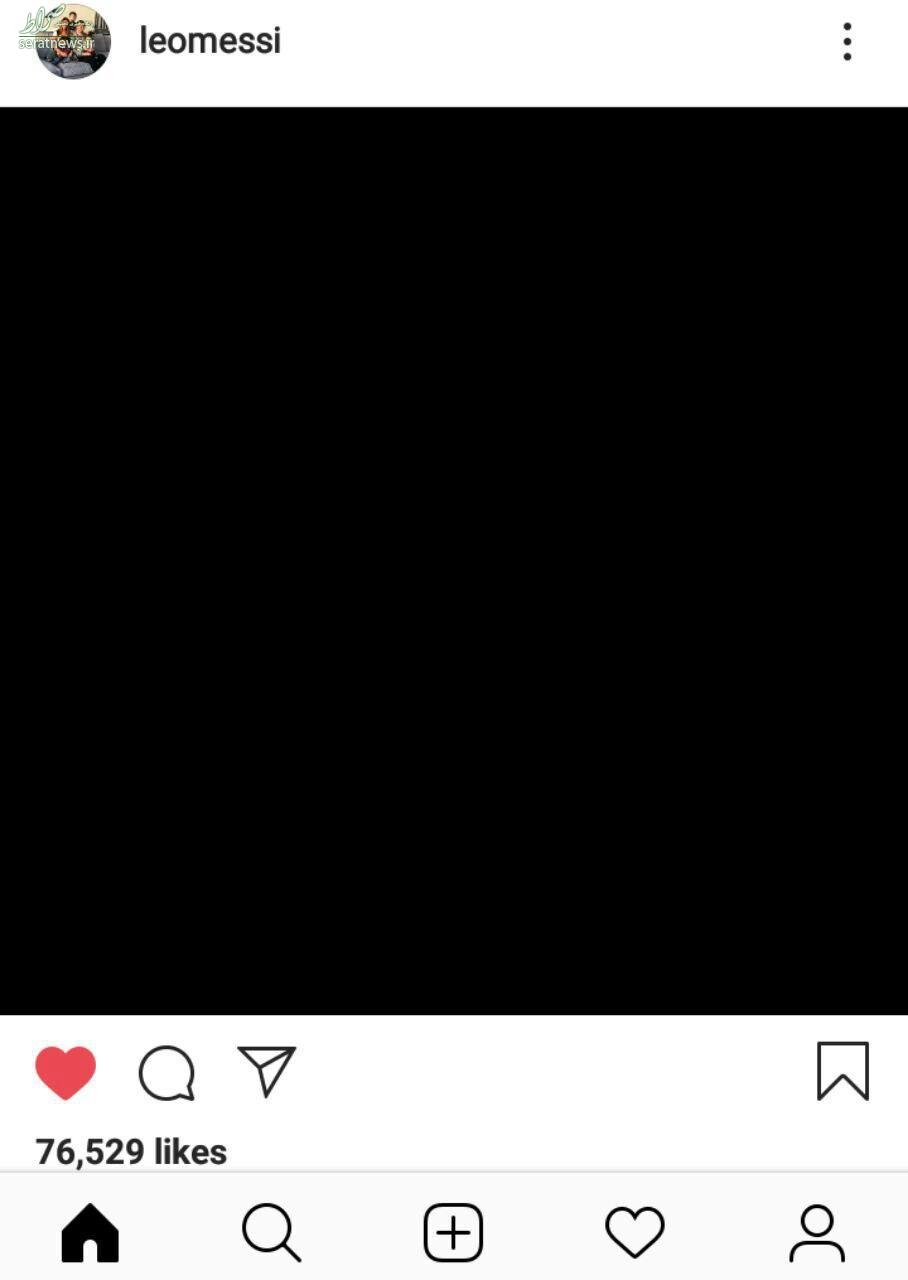Switch to your Profile tab
Screen dimensions: 908x1280
[817, 1232]
